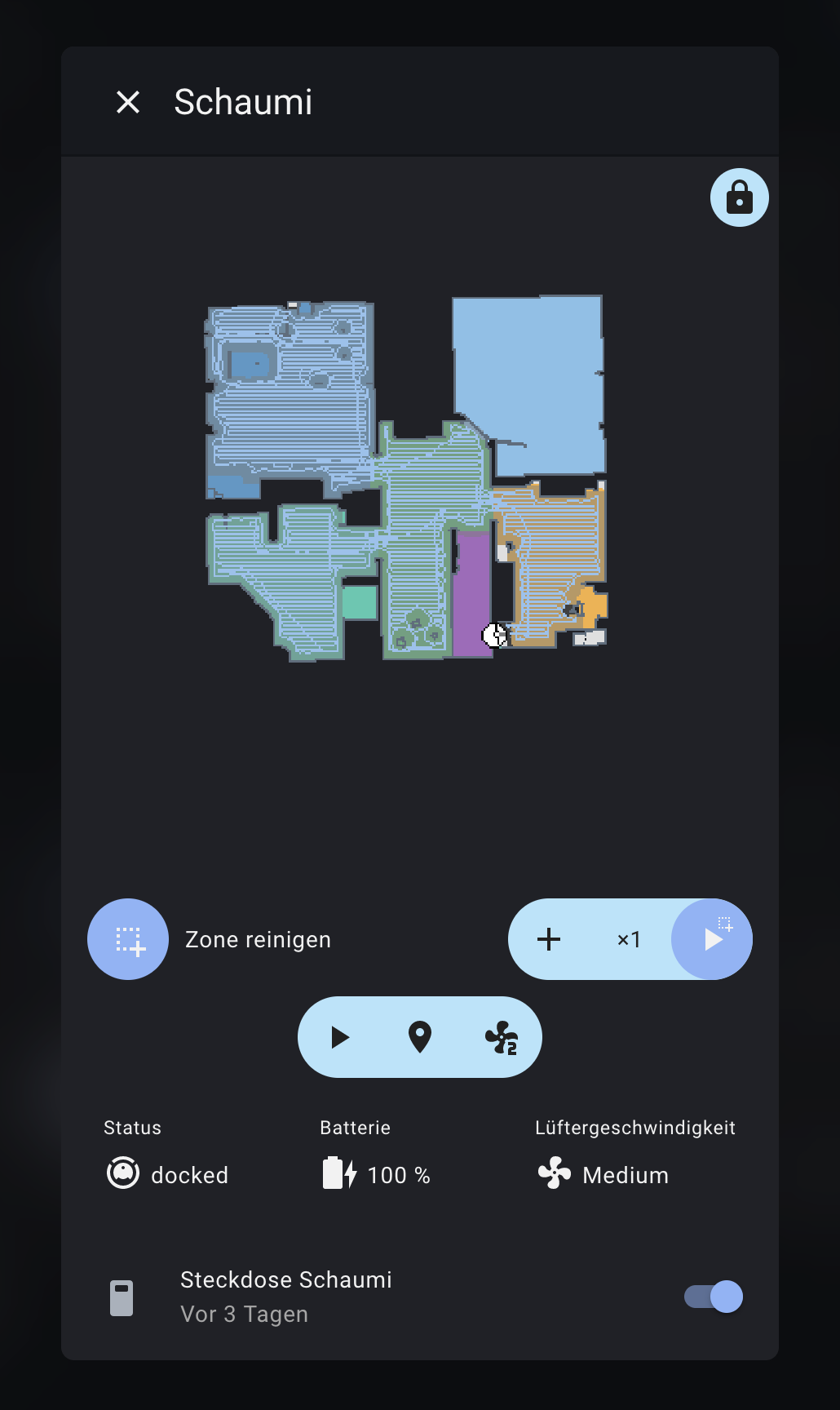Tap the map lock button

point(740,197)
